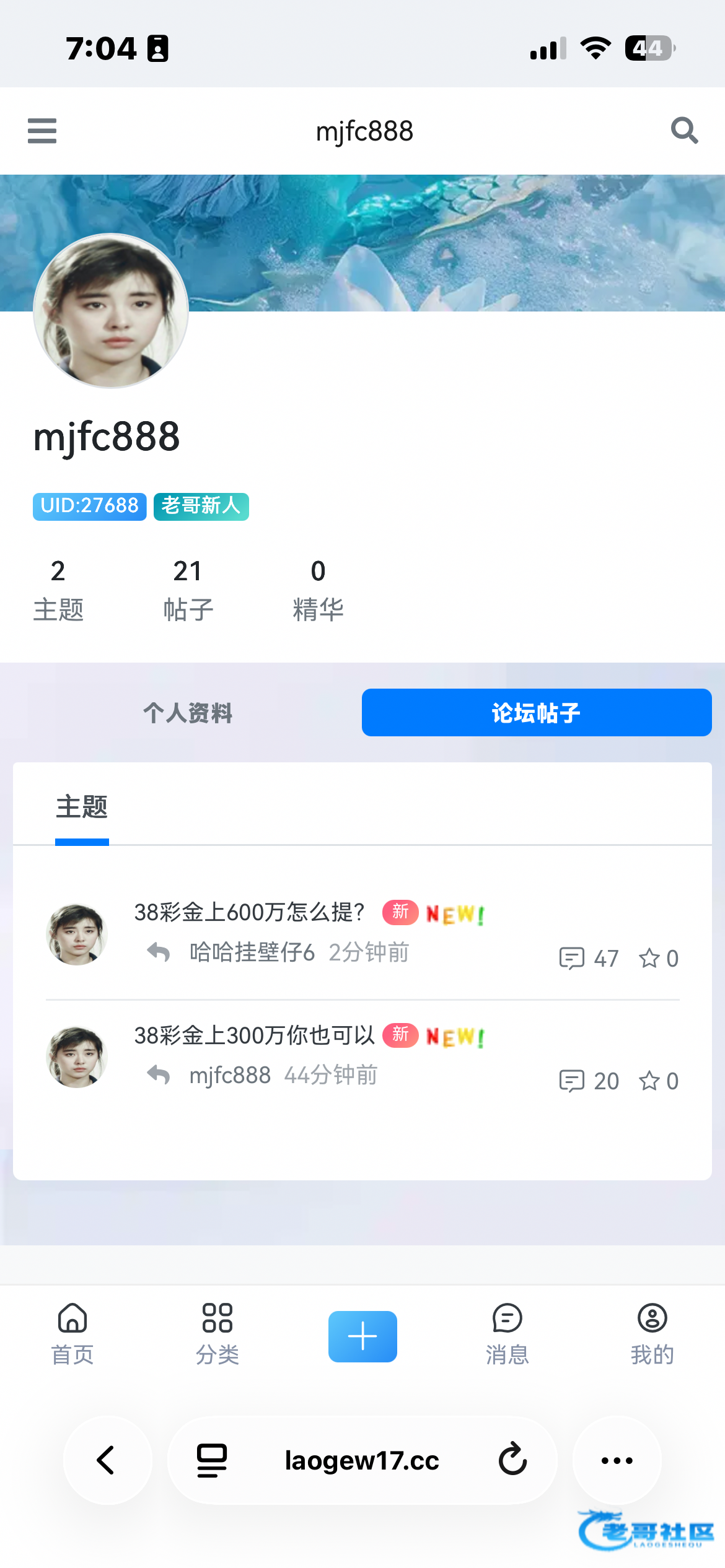
Task: Select the 主题 sub-tab
Action: pos(82,808)
